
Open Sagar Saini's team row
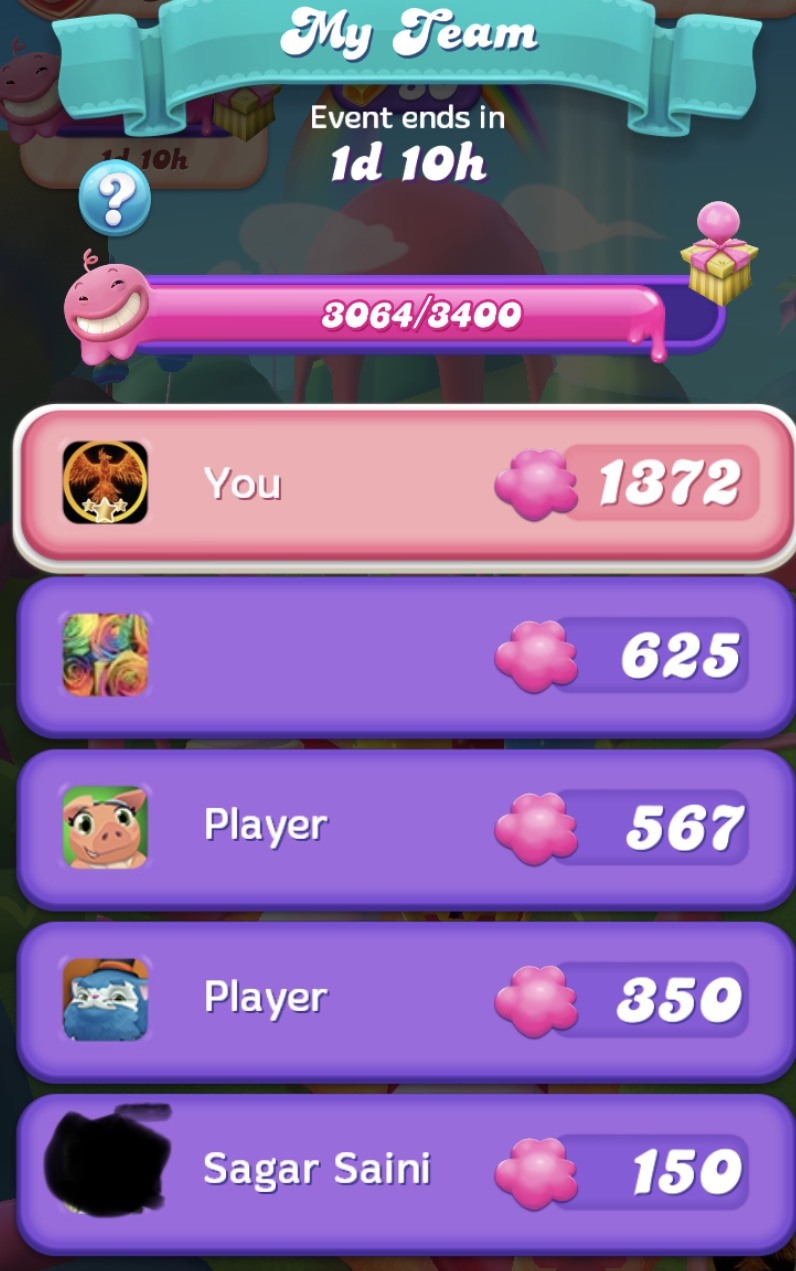403,1170
